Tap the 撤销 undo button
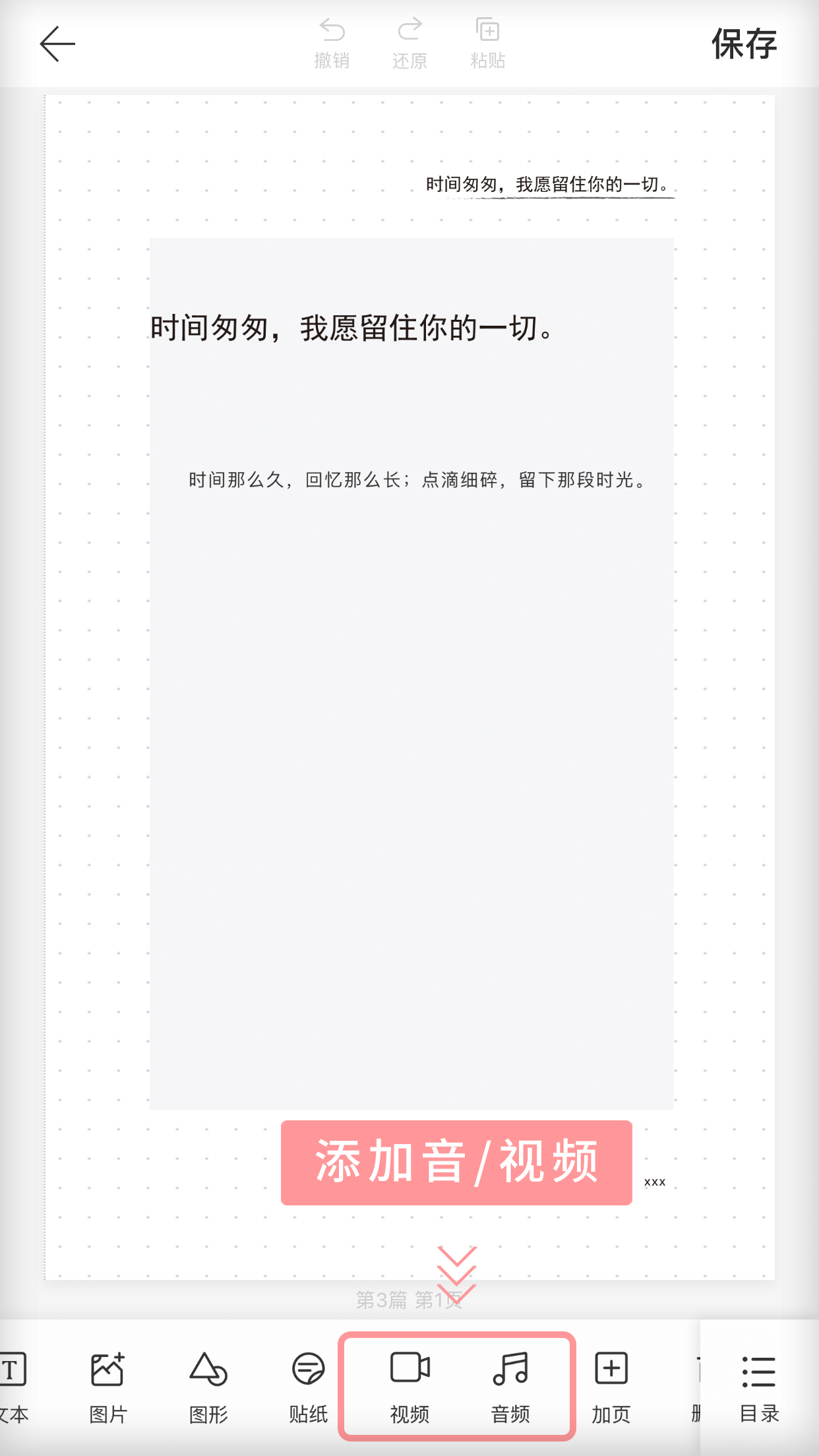Screen dimensions: 819x1456 (332, 44)
